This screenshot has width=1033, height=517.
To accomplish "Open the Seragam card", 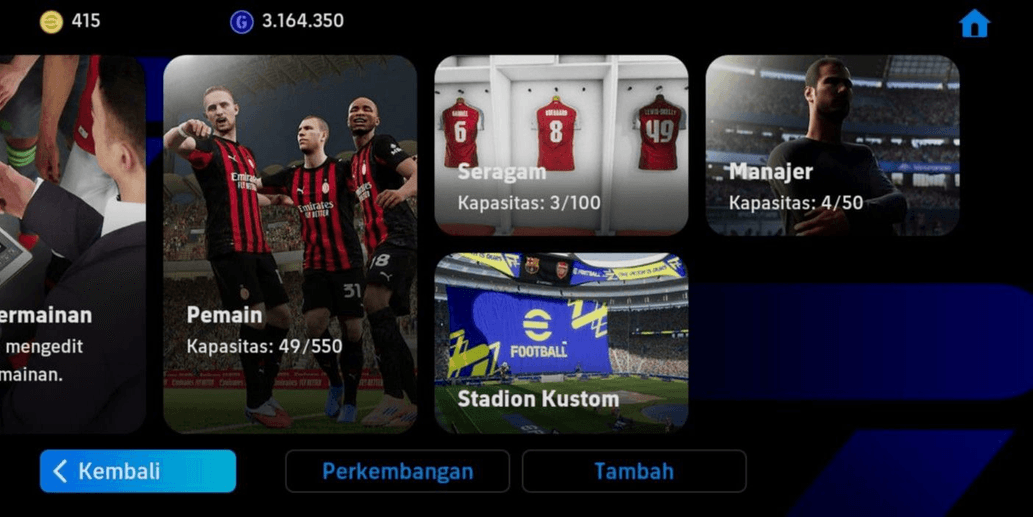I will [561, 145].
